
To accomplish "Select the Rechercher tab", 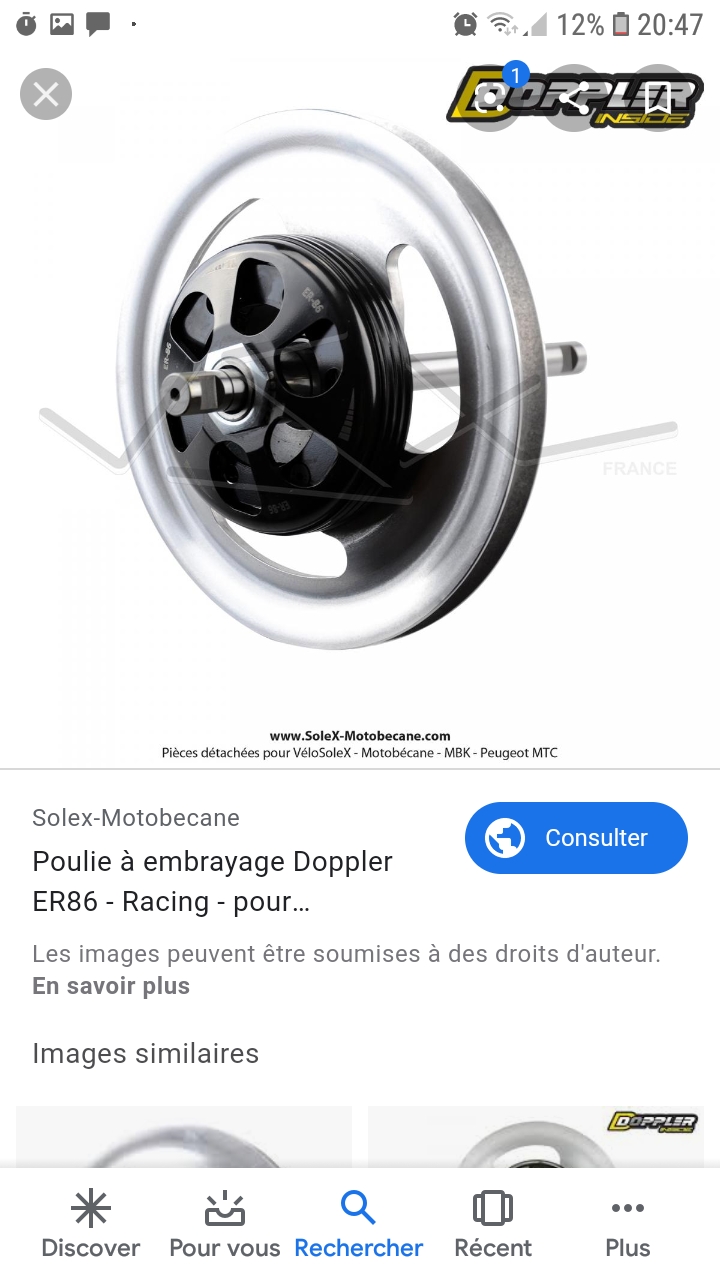I will coord(359,1225).
